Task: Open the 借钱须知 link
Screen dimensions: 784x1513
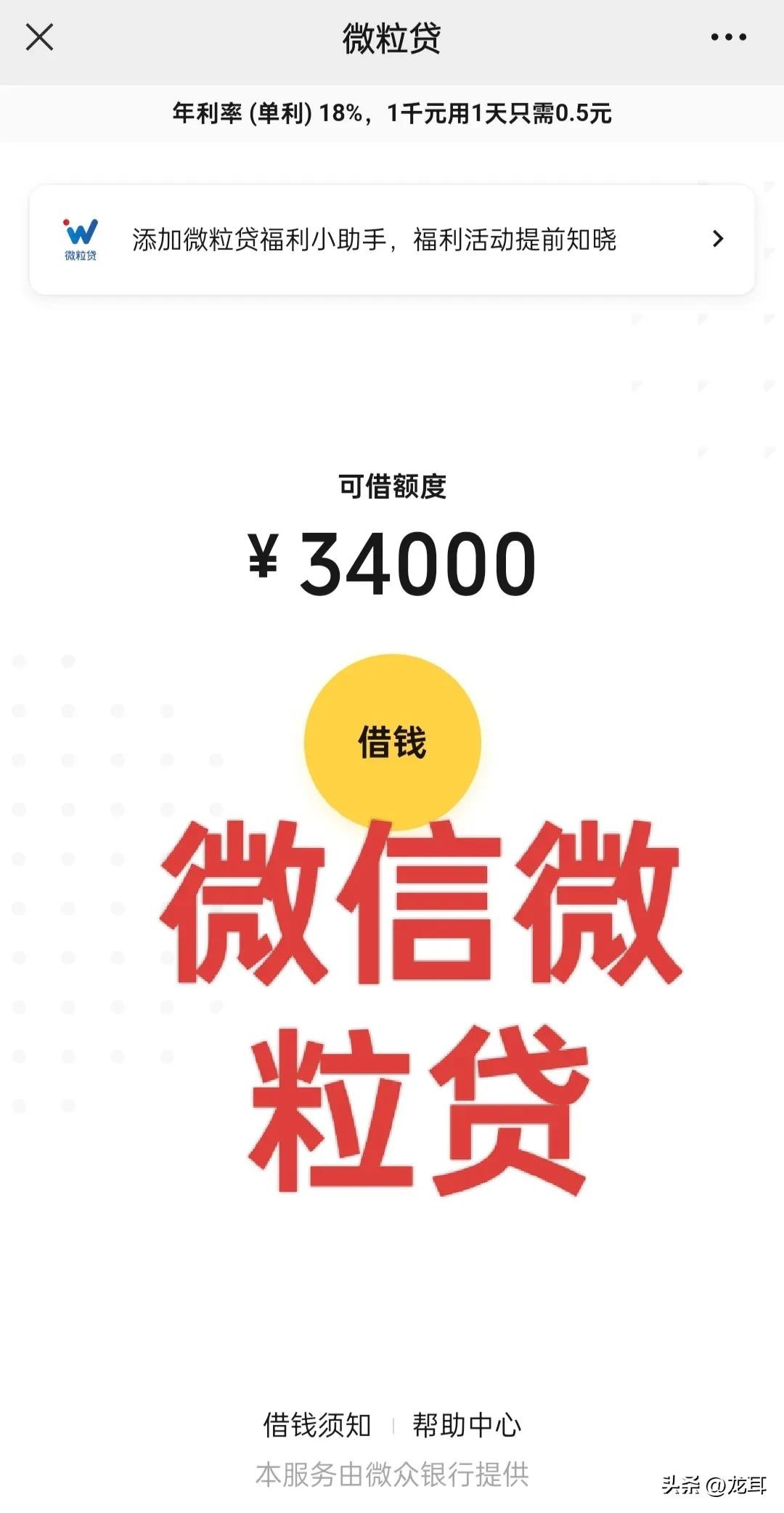Action: click(x=317, y=1424)
